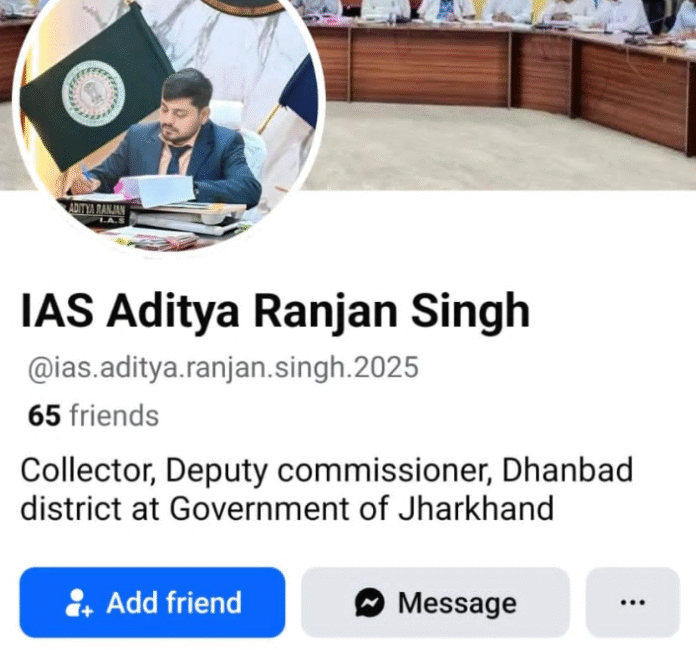
Task: Tap the Add friend button
Action: (152, 602)
